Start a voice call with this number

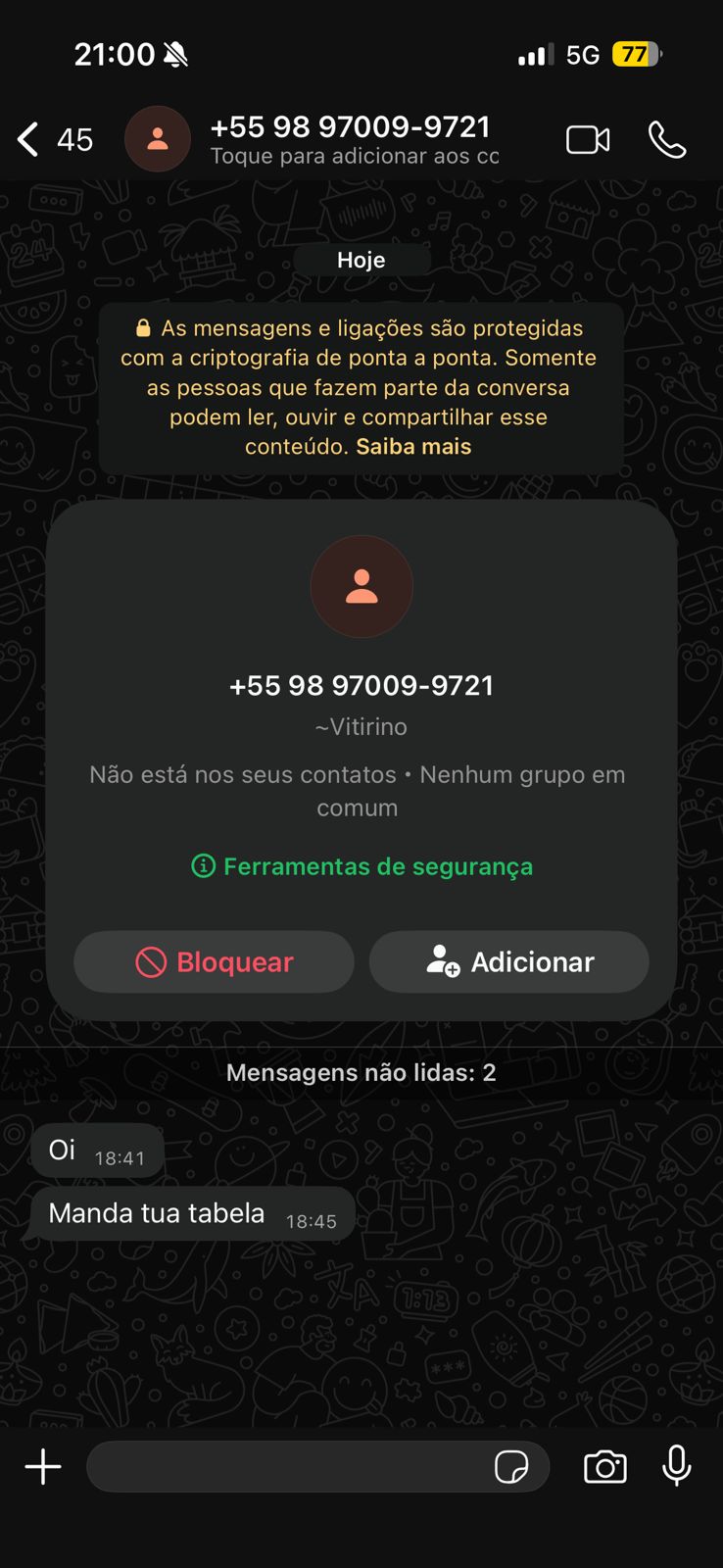667,140
